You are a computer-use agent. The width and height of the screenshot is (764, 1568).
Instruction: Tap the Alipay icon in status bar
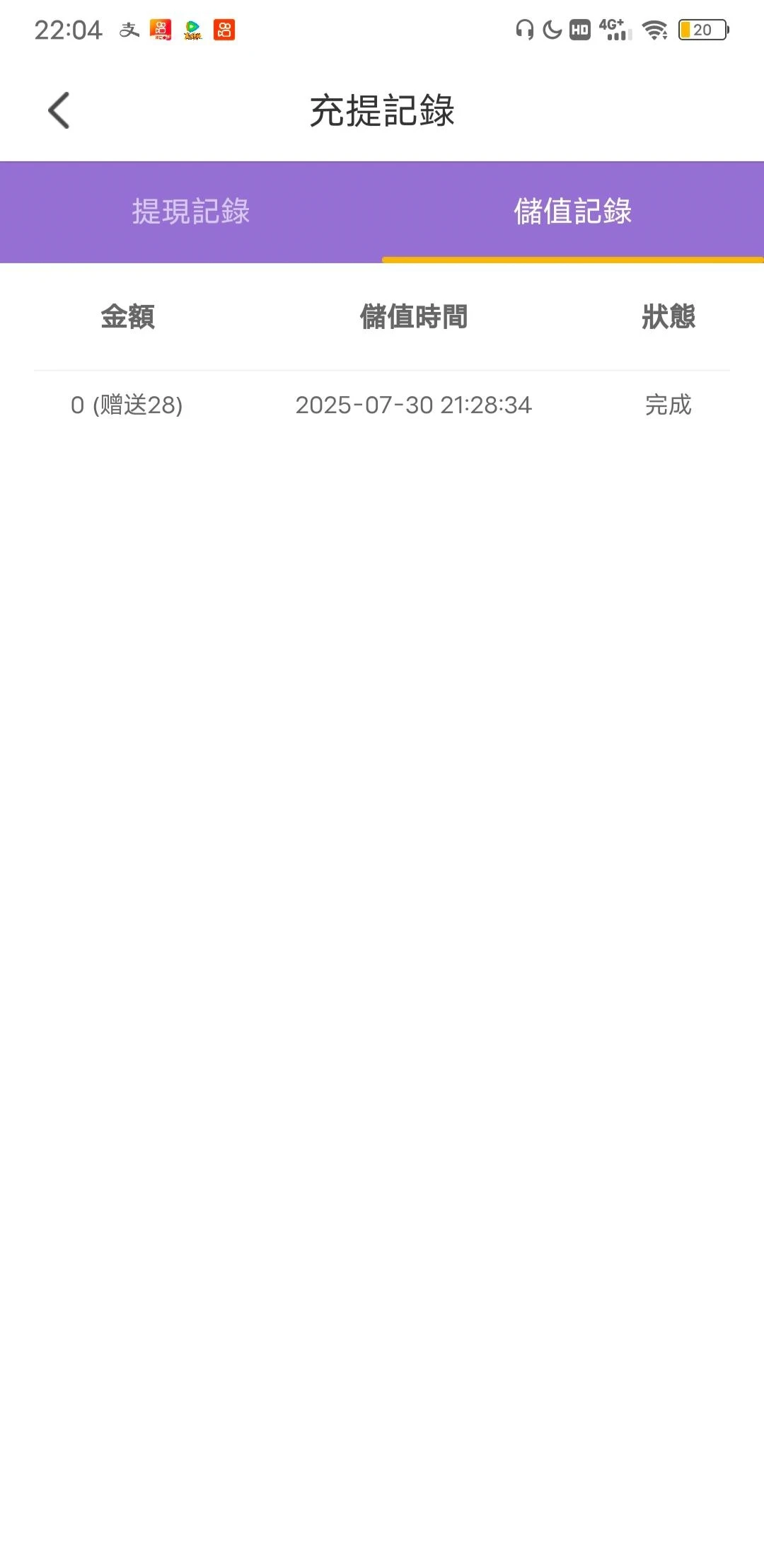pos(129,31)
